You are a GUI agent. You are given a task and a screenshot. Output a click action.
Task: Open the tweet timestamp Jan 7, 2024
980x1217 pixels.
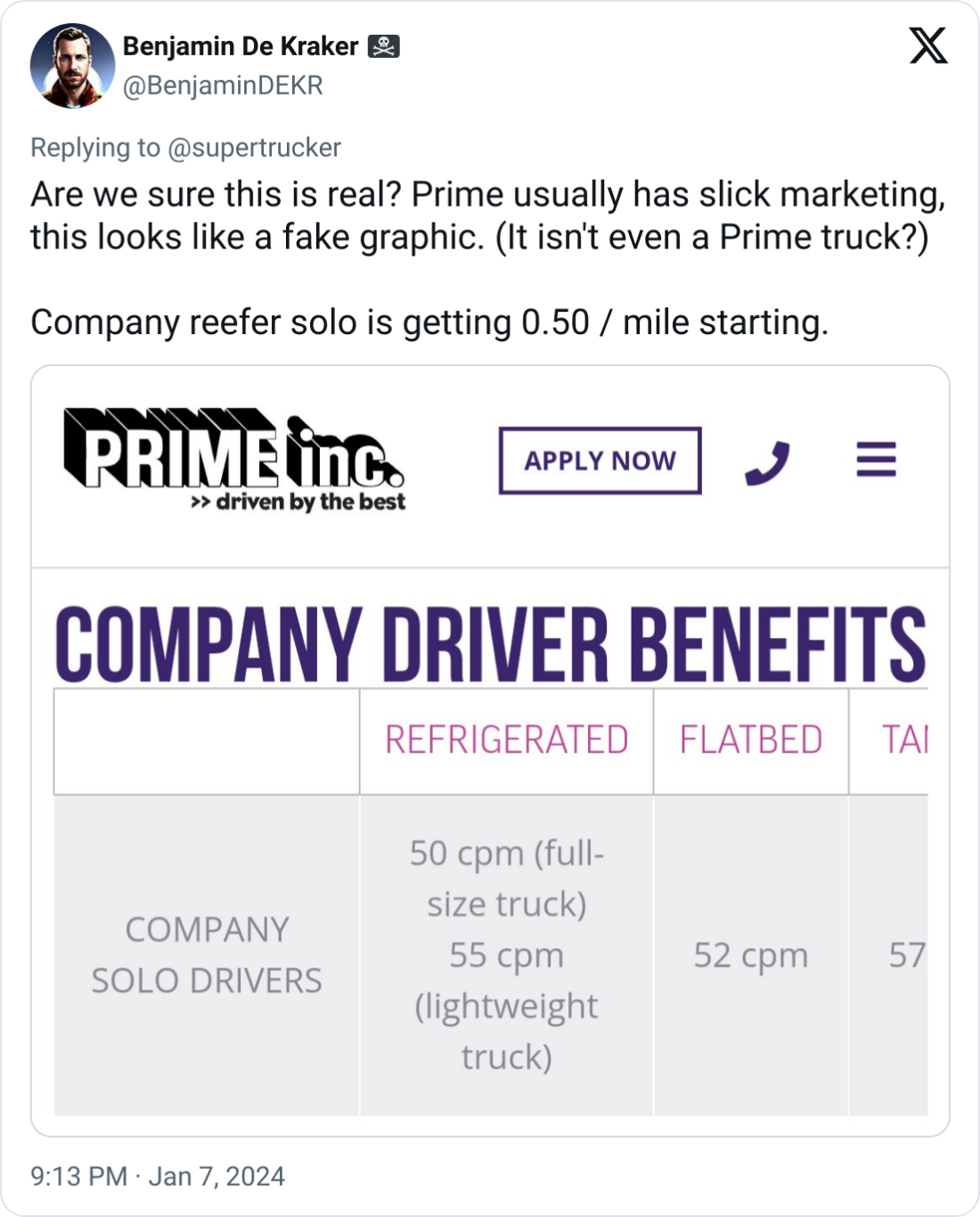point(158,1176)
